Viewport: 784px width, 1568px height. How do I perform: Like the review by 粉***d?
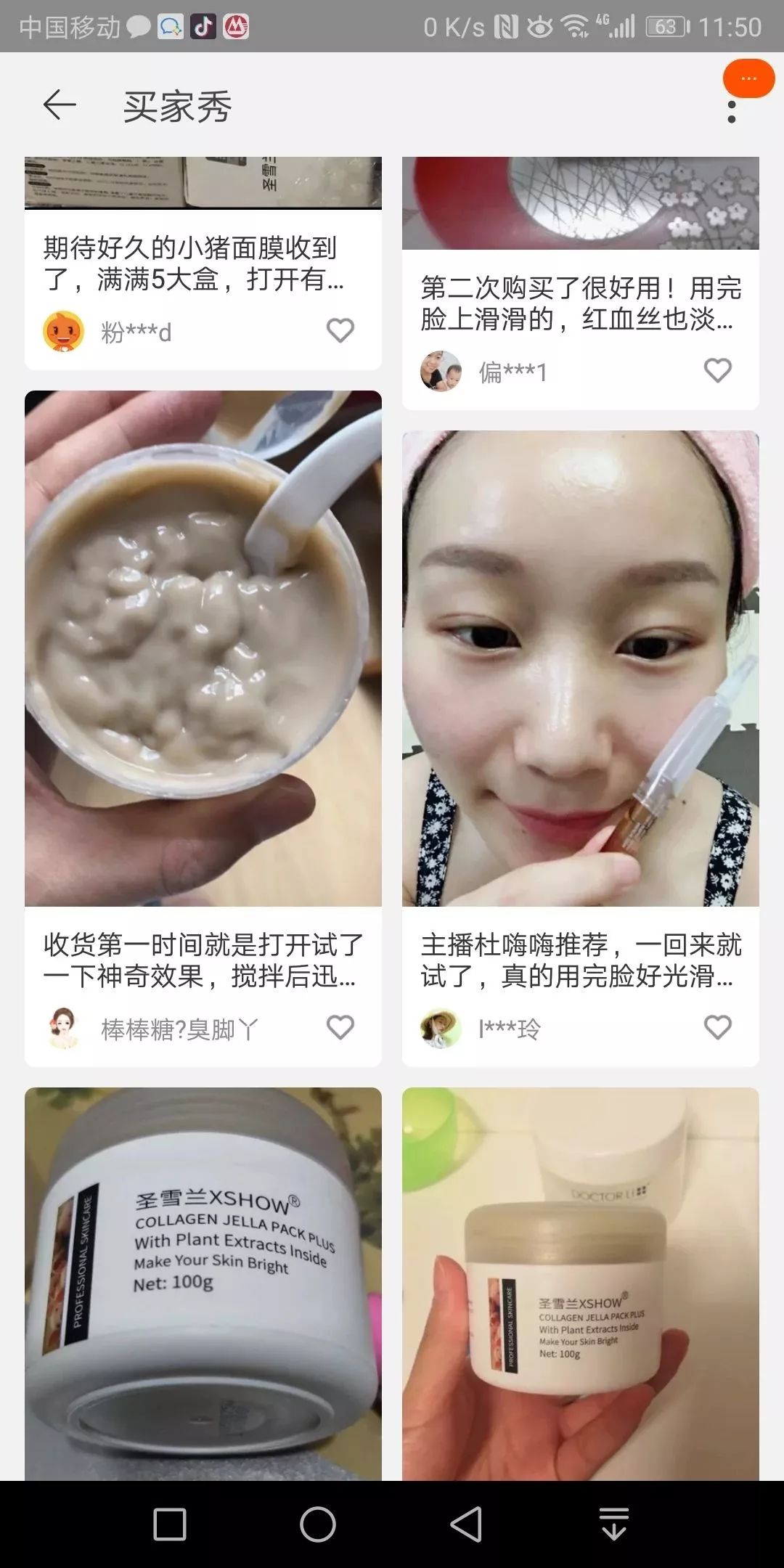(x=340, y=330)
